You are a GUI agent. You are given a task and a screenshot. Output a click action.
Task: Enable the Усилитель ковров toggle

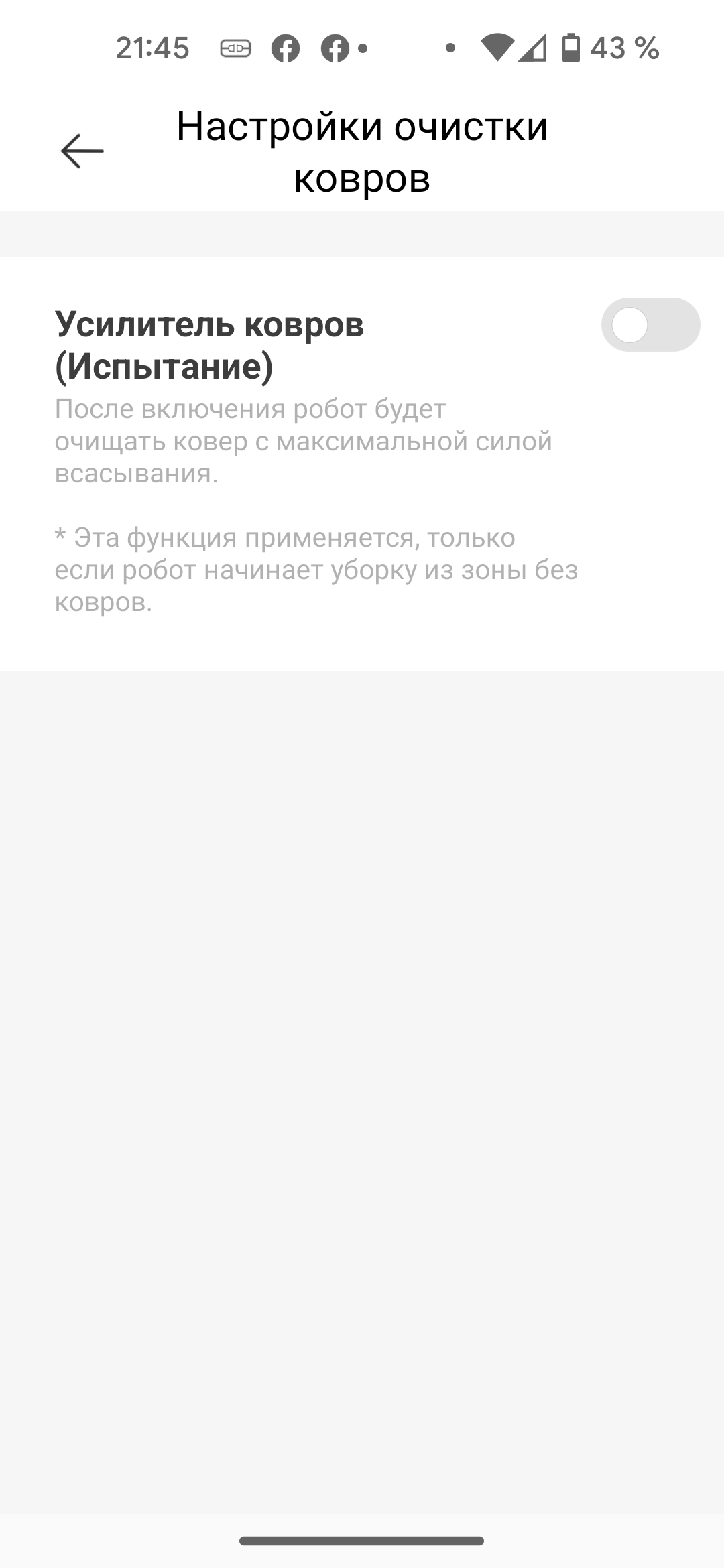click(650, 325)
